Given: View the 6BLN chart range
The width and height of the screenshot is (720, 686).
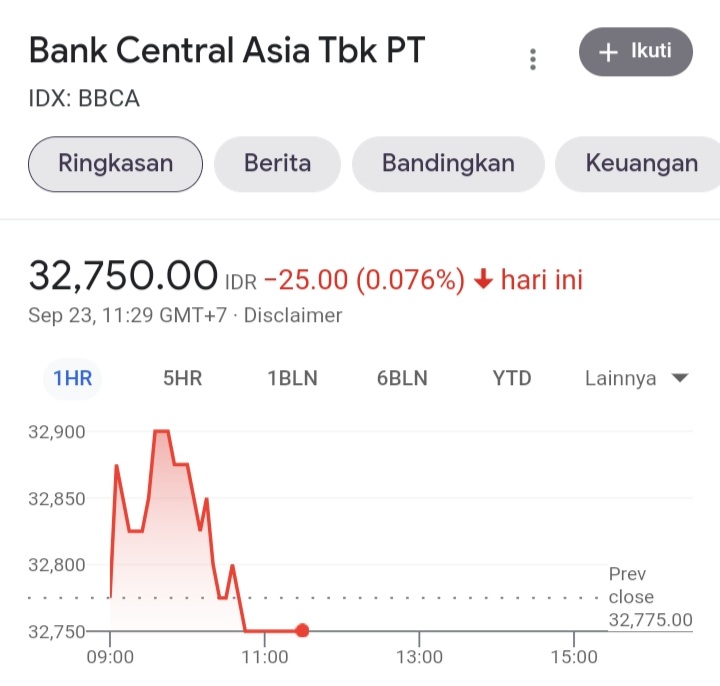Looking at the screenshot, I should point(402,378).
